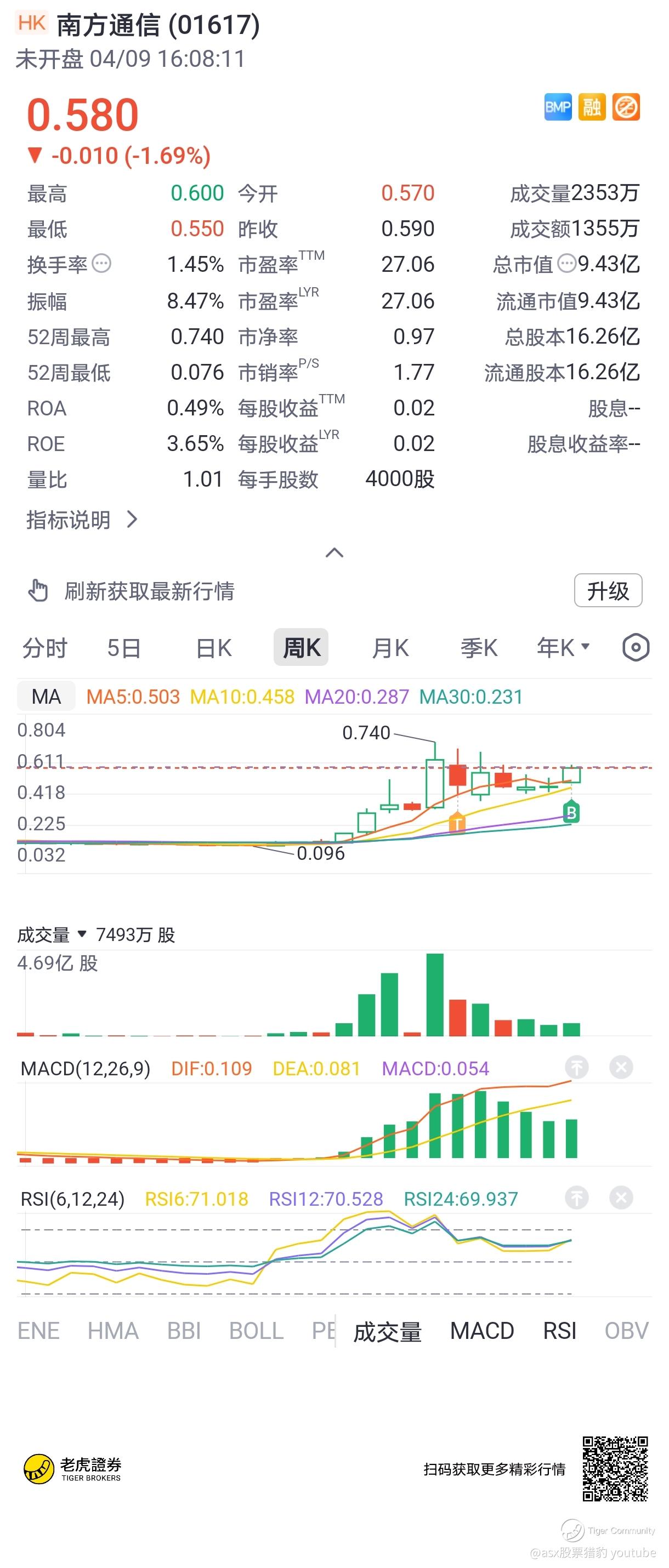The image size is (669, 1568).
Task: Open the 季K chart tab
Action: 479,648
